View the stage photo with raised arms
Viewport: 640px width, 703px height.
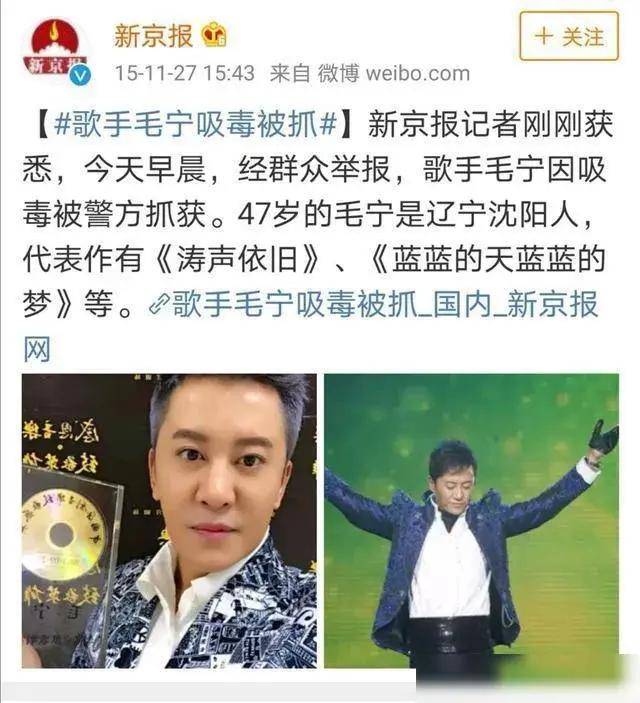coord(471,520)
